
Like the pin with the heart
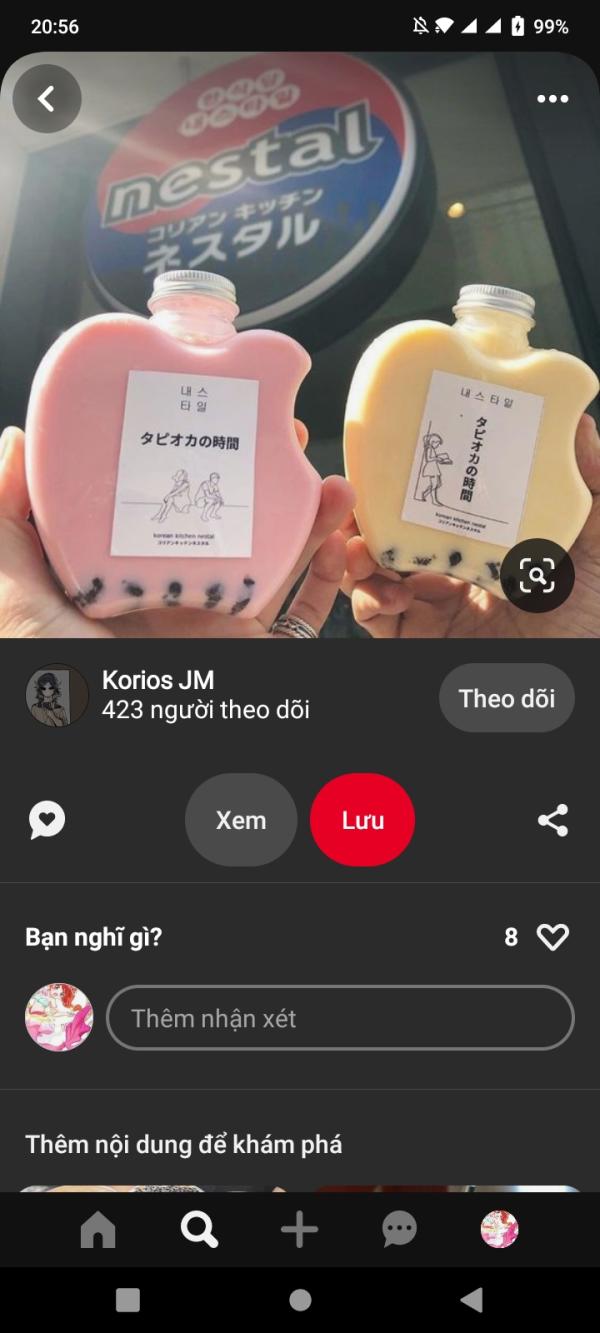click(x=552, y=937)
